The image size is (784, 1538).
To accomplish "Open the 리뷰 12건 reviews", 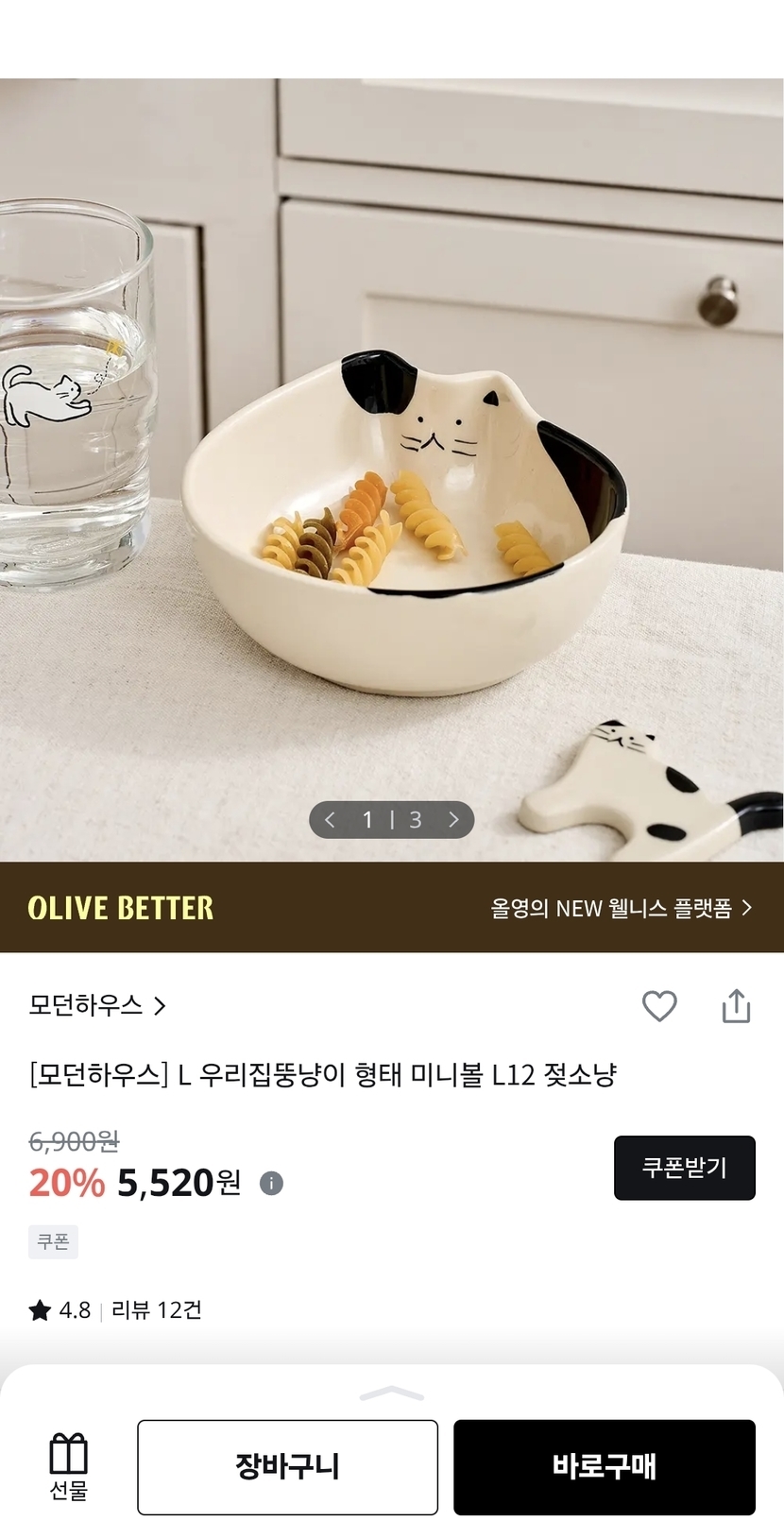I will point(156,1310).
